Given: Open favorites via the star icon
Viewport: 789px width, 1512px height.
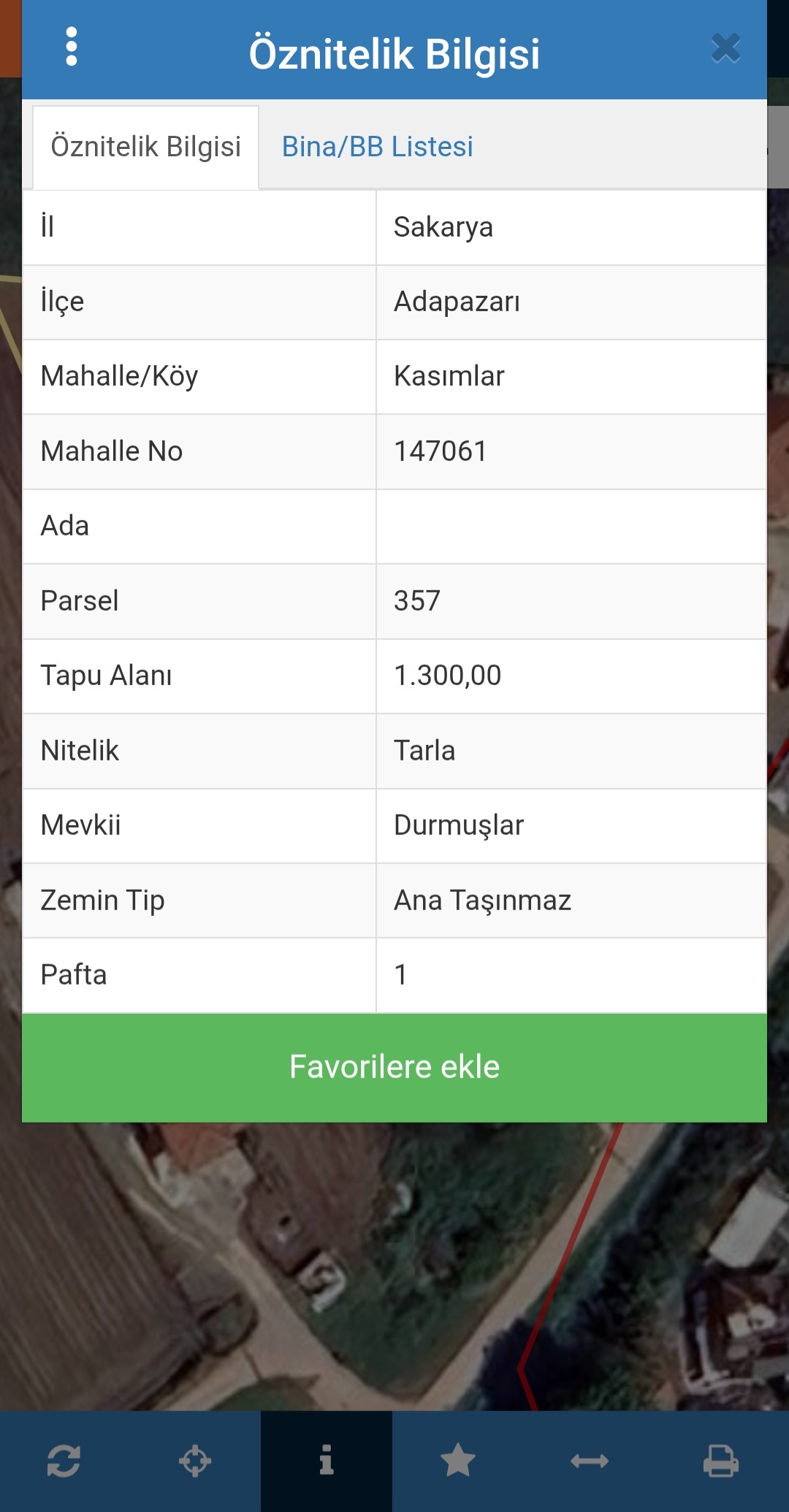Looking at the screenshot, I should (x=458, y=1461).
